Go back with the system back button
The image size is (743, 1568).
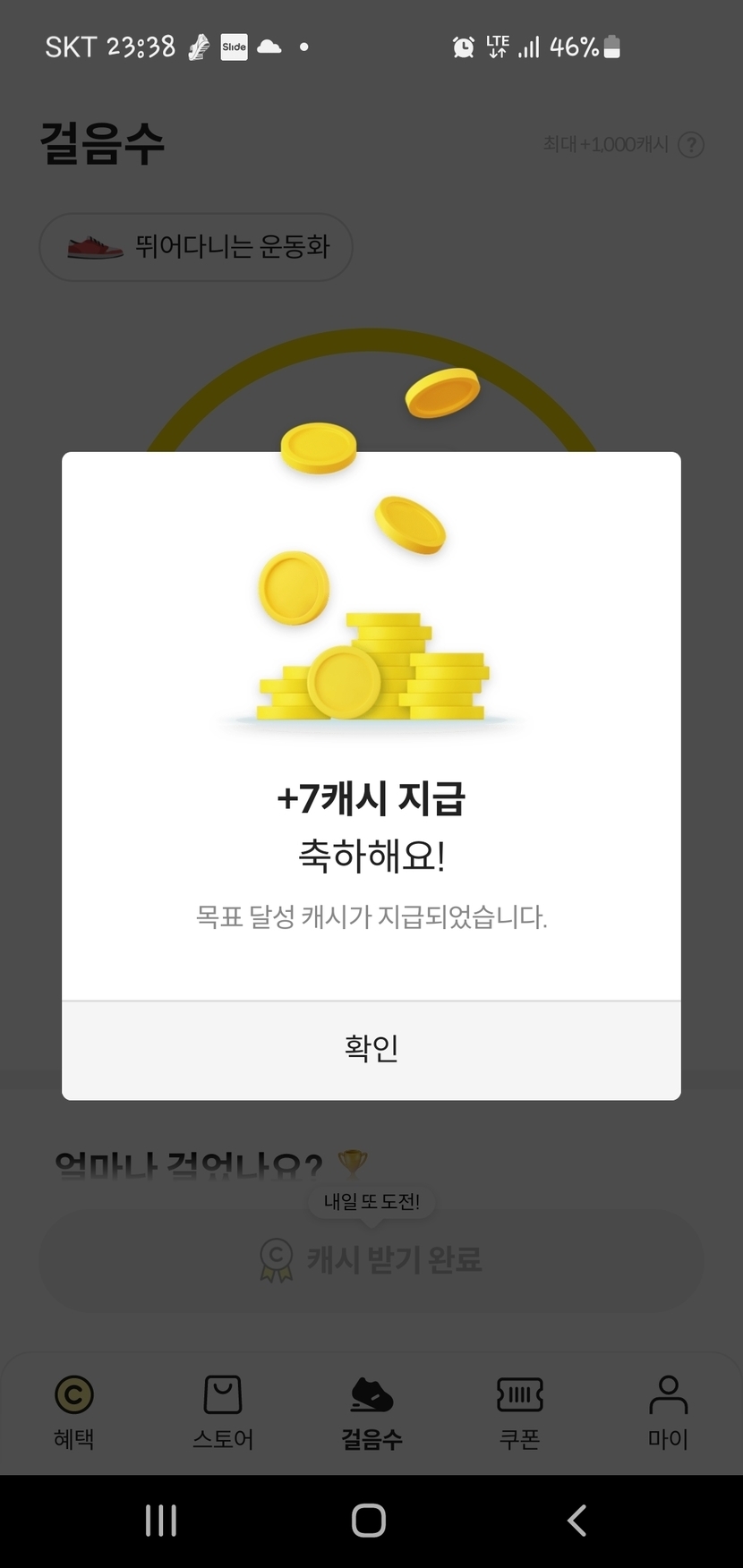(577, 1520)
